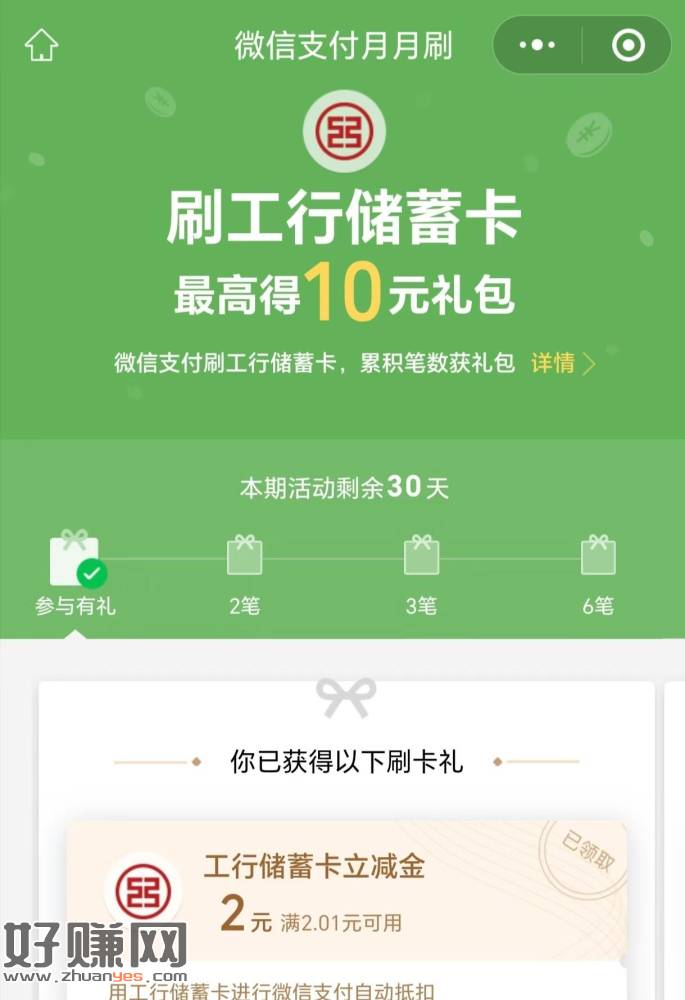Open the 详情 activity details link
This screenshot has height=1000, width=685.
[x=562, y=363]
